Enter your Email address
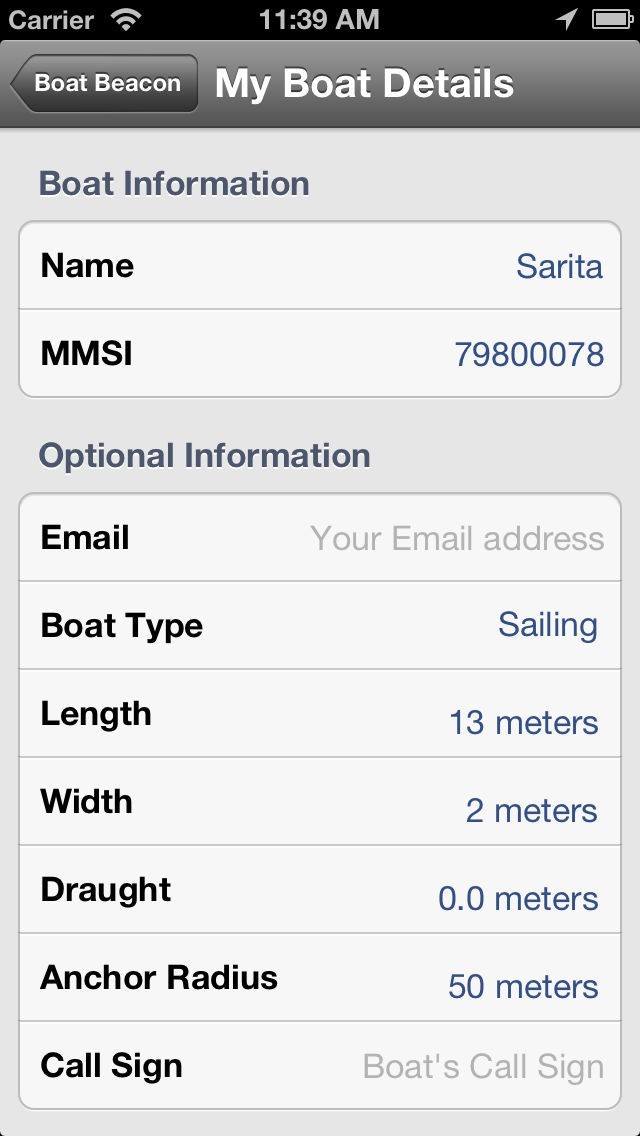Viewport: 640px width, 1136px height. point(457,538)
